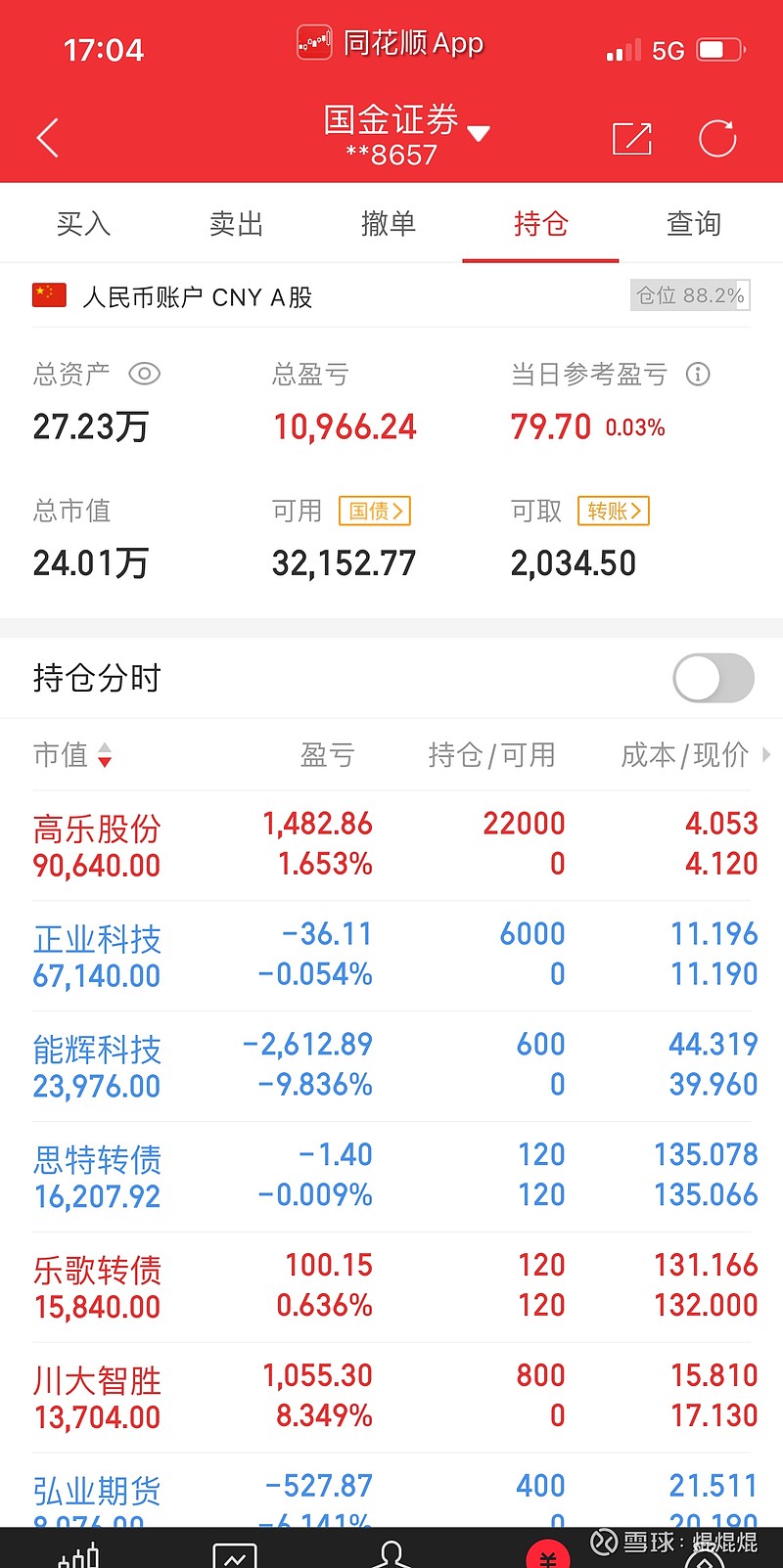This screenshot has width=783, height=1568.
Task: Go to the 查询 tab
Action: (x=694, y=224)
